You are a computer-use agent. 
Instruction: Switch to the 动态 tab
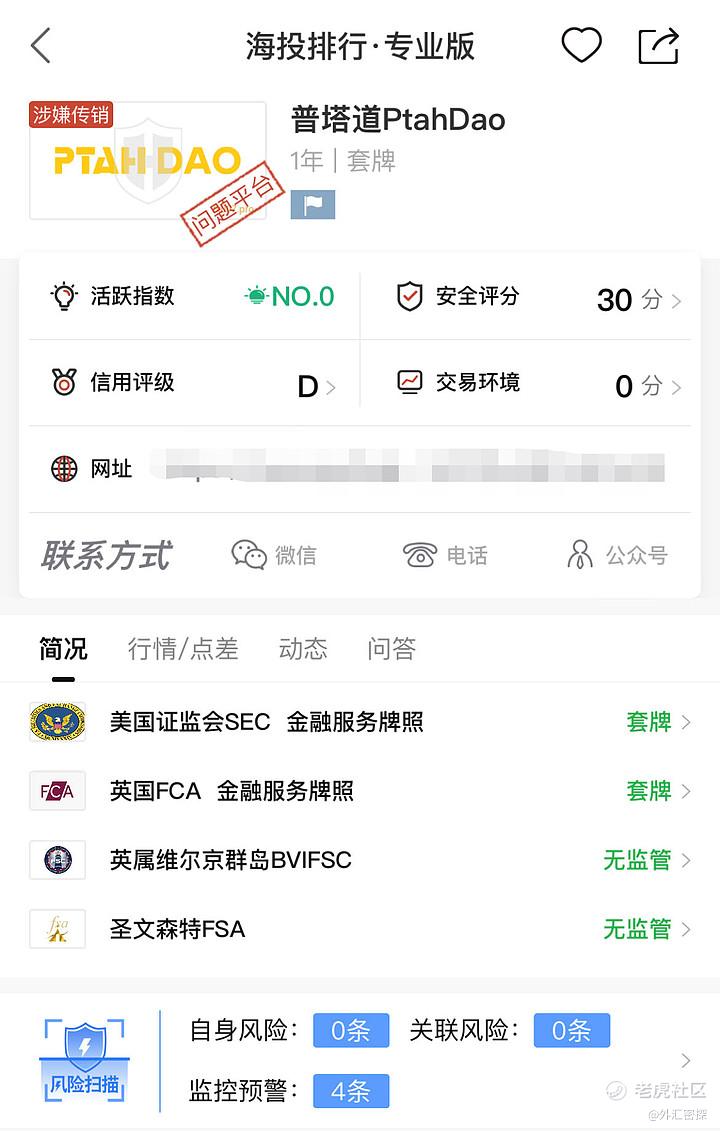point(303,648)
